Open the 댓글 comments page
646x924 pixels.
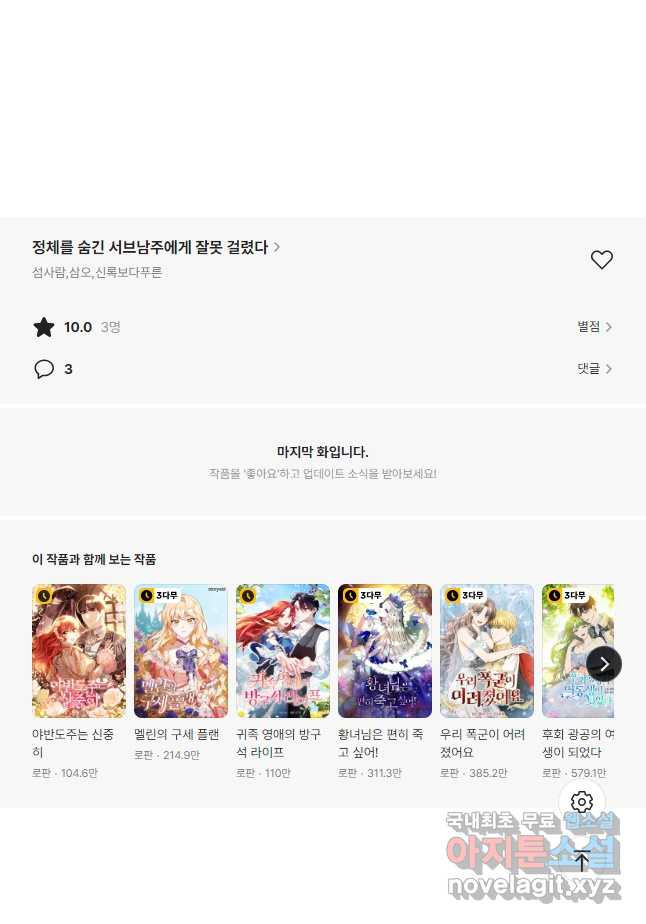(x=594, y=369)
